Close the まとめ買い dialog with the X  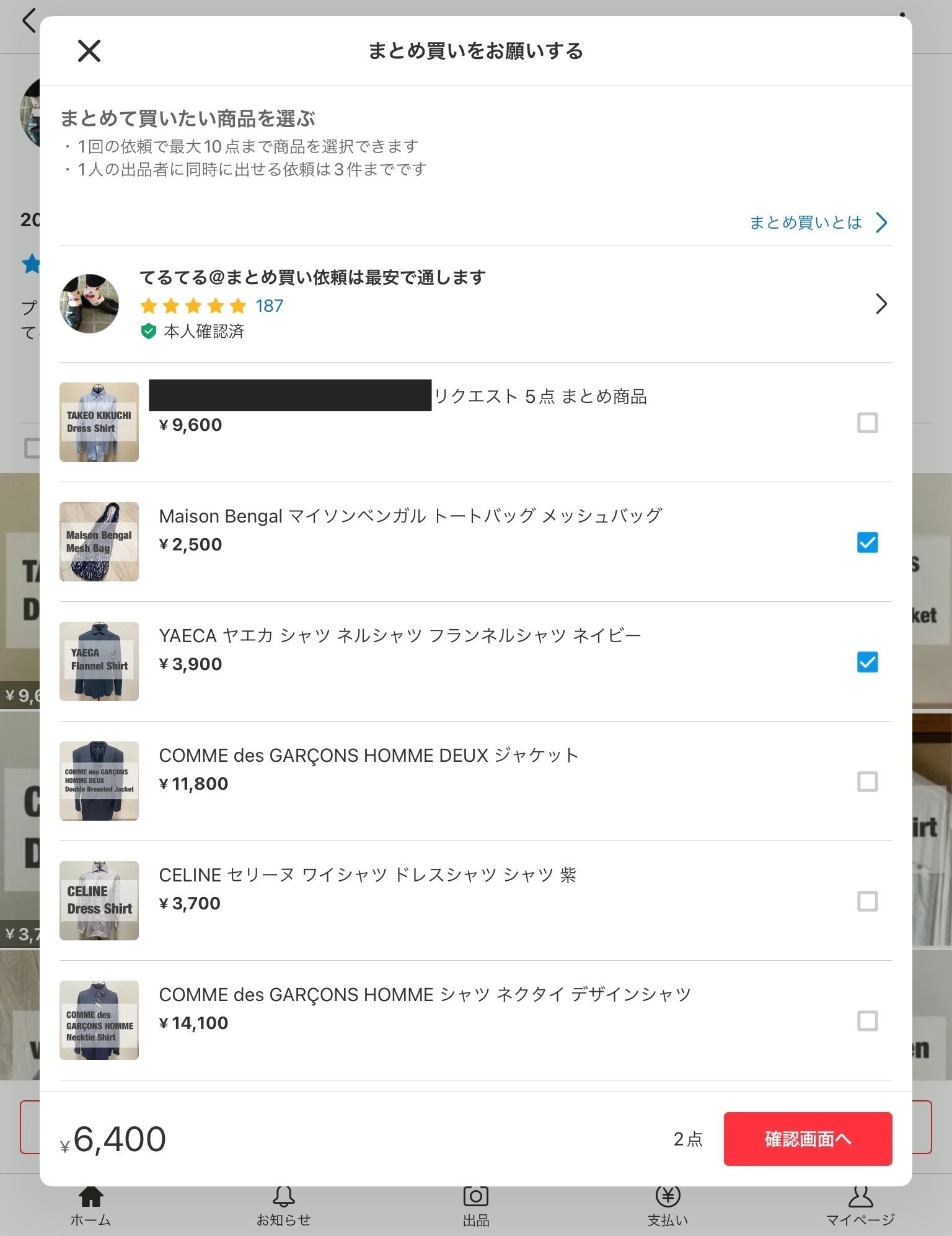click(89, 51)
